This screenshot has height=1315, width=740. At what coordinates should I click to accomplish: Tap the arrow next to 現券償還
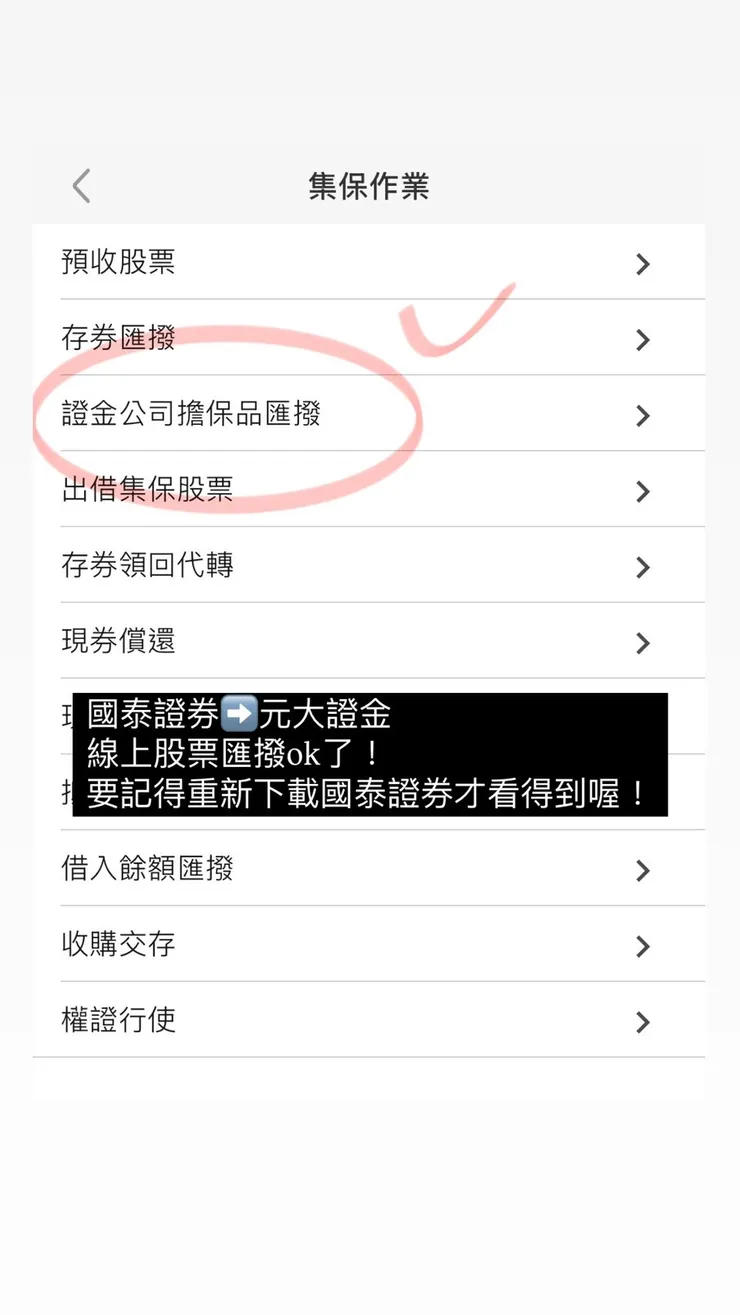tap(643, 643)
